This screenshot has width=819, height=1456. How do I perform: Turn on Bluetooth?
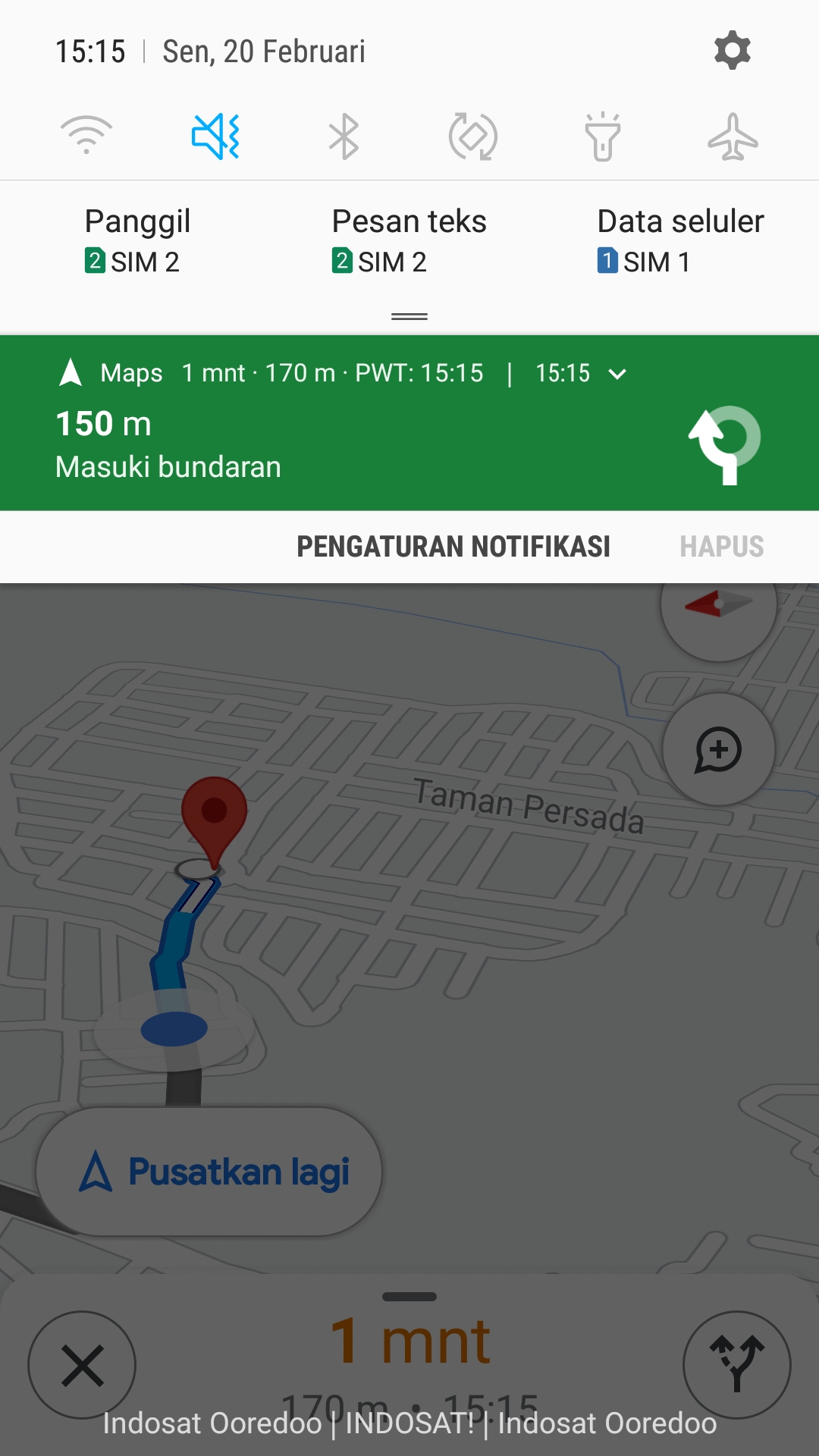click(x=344, y=136)
